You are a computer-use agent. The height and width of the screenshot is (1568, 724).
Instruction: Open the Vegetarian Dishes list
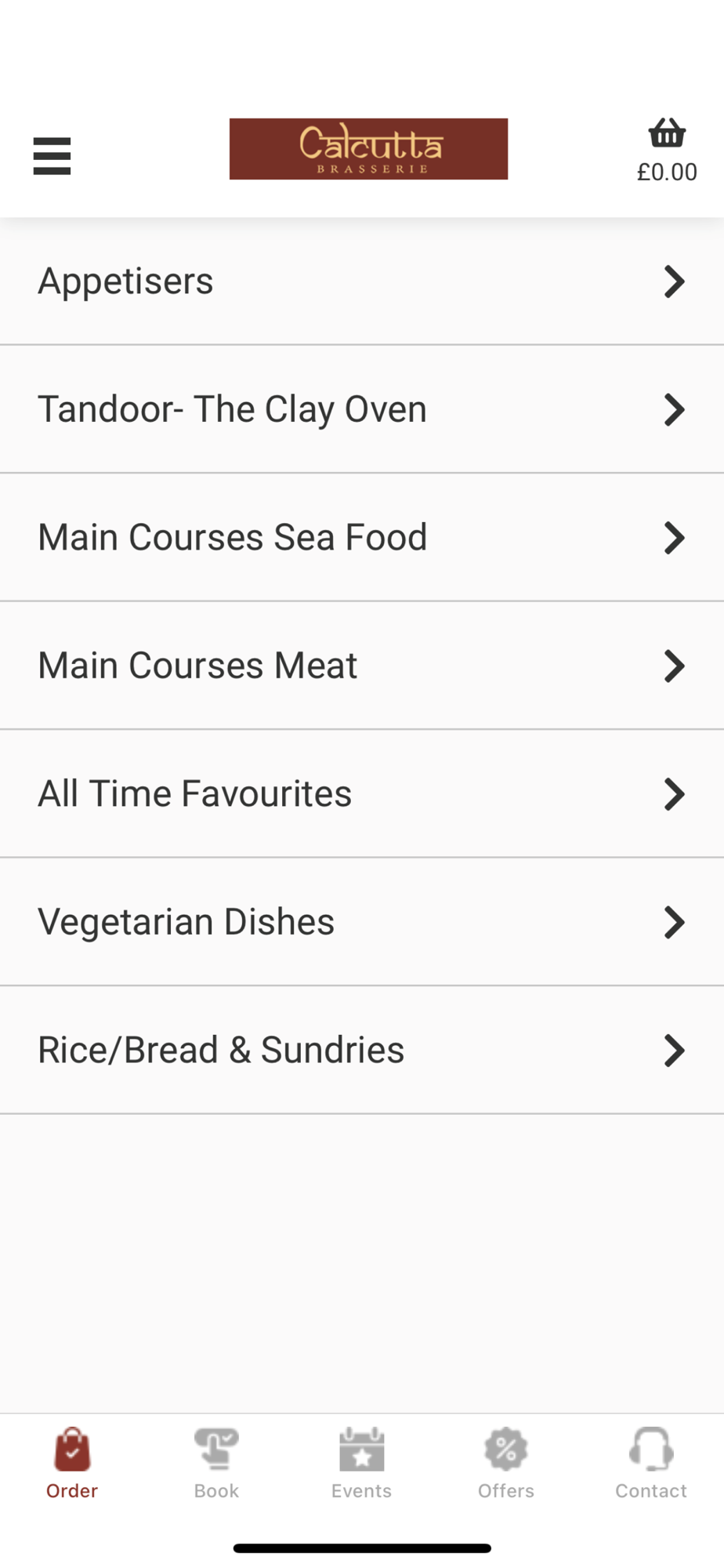[x=362, y=922]
